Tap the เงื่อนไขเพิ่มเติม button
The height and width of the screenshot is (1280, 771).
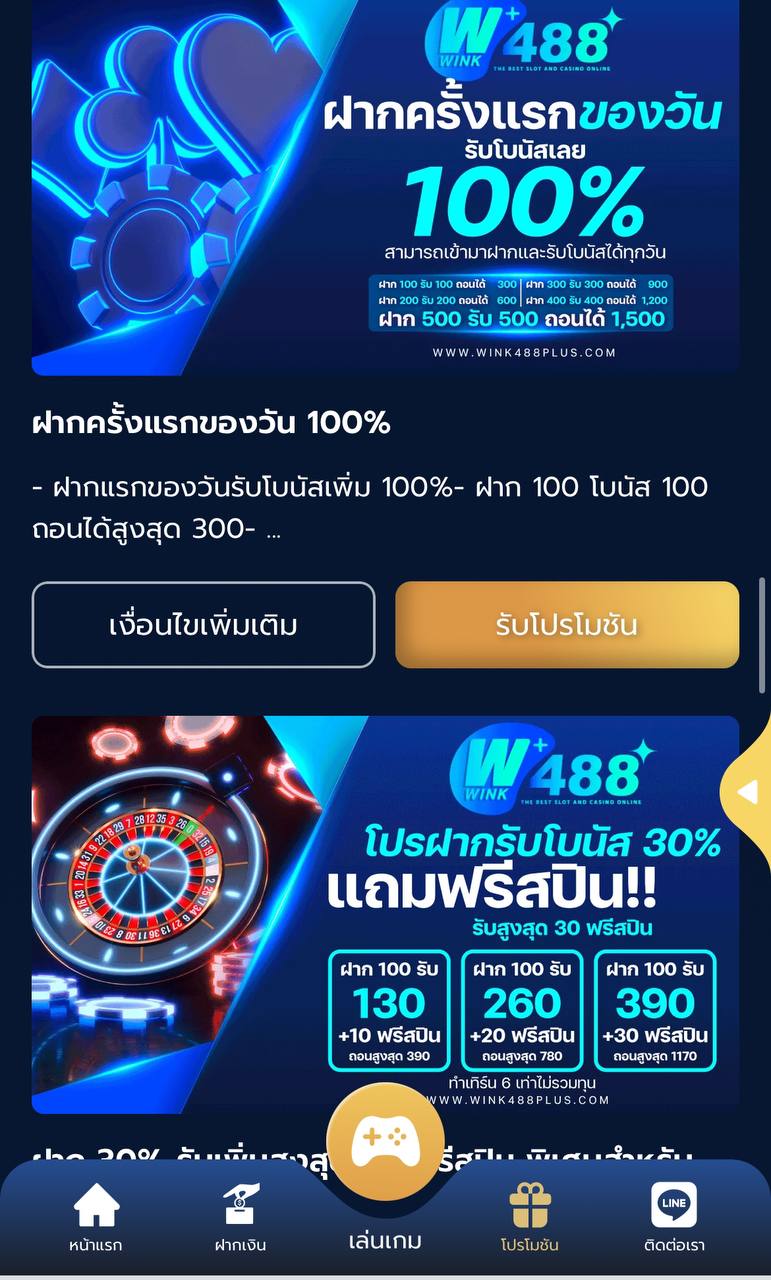tap(203, 625)
